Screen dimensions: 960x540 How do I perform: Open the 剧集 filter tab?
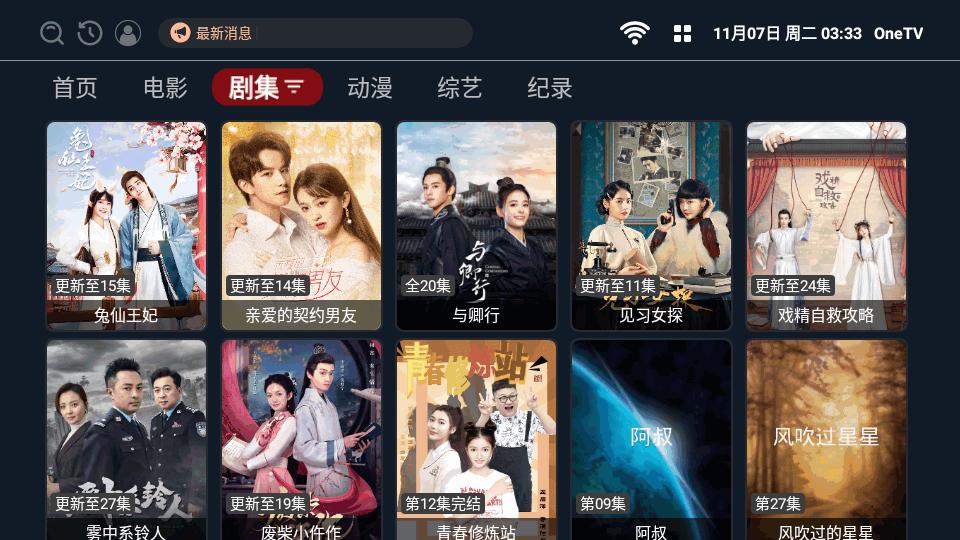tap(267, 88)
